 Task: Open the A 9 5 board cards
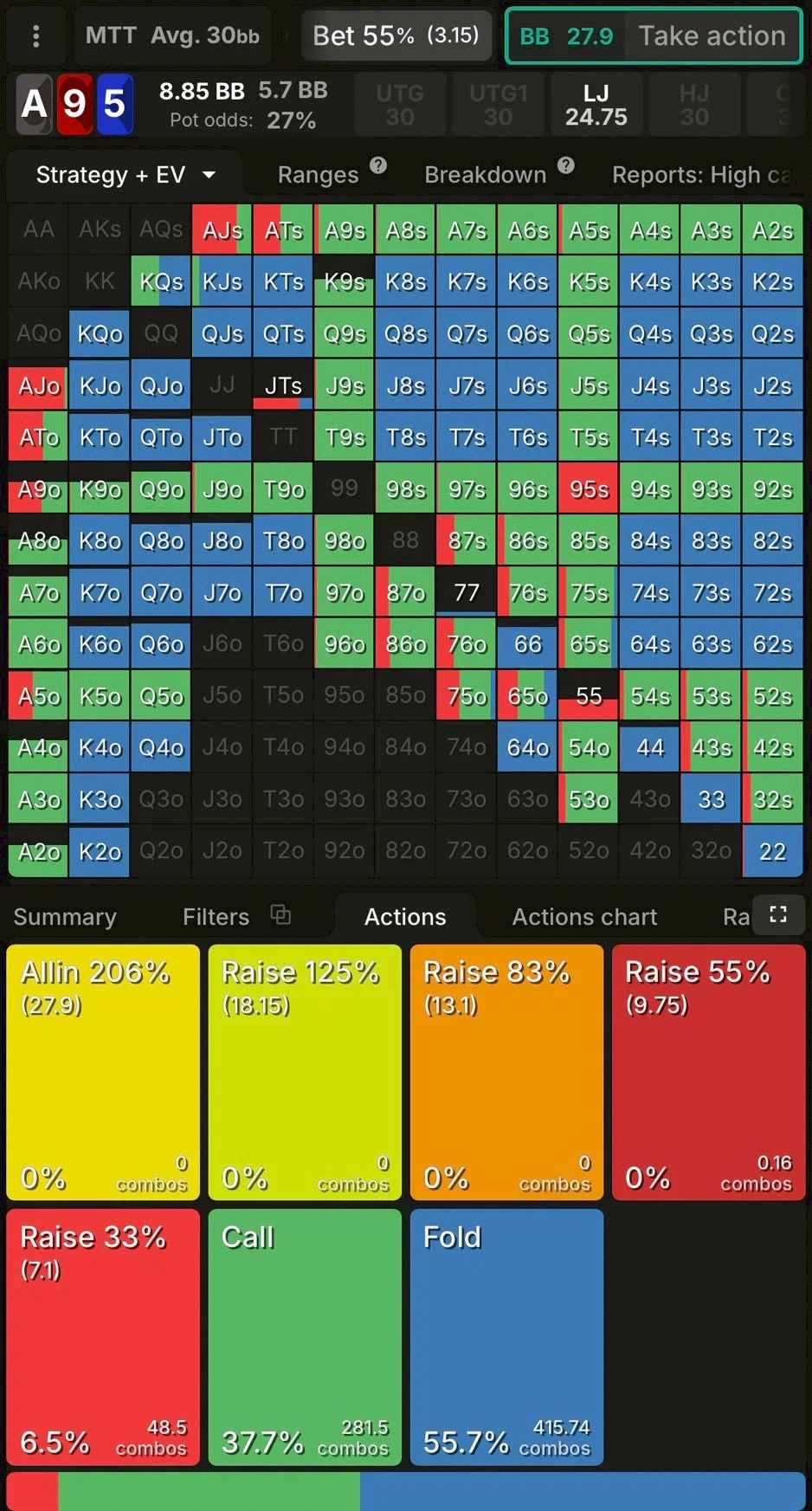(74, 105)
